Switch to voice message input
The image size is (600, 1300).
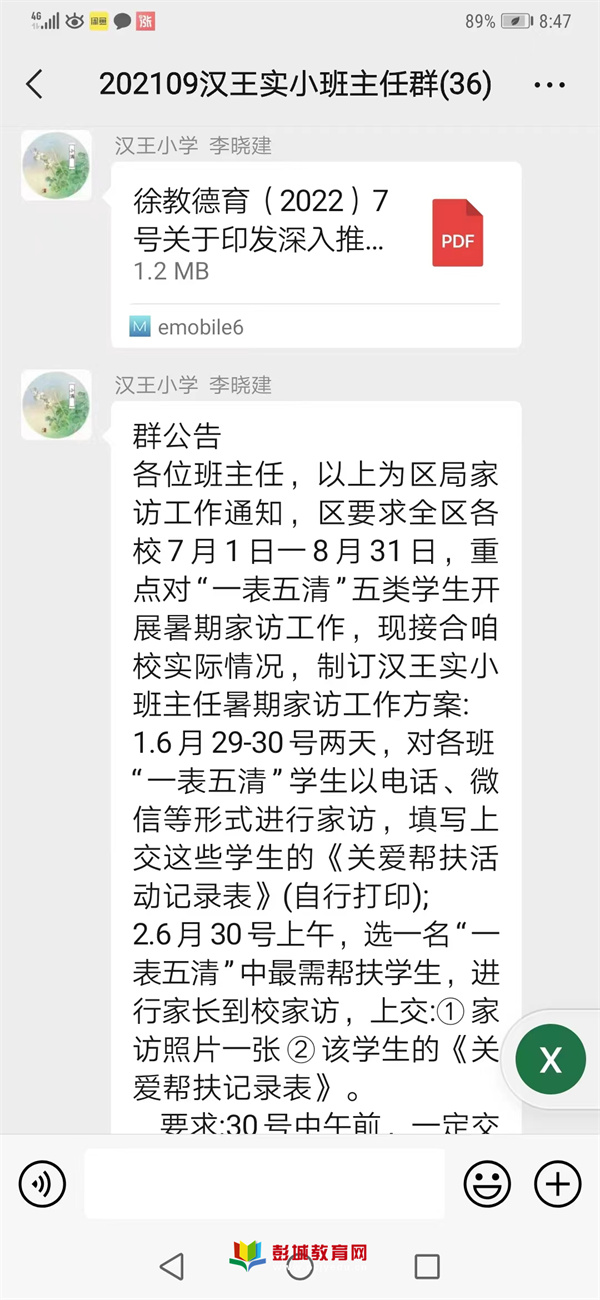click(x=42, y=1184)
